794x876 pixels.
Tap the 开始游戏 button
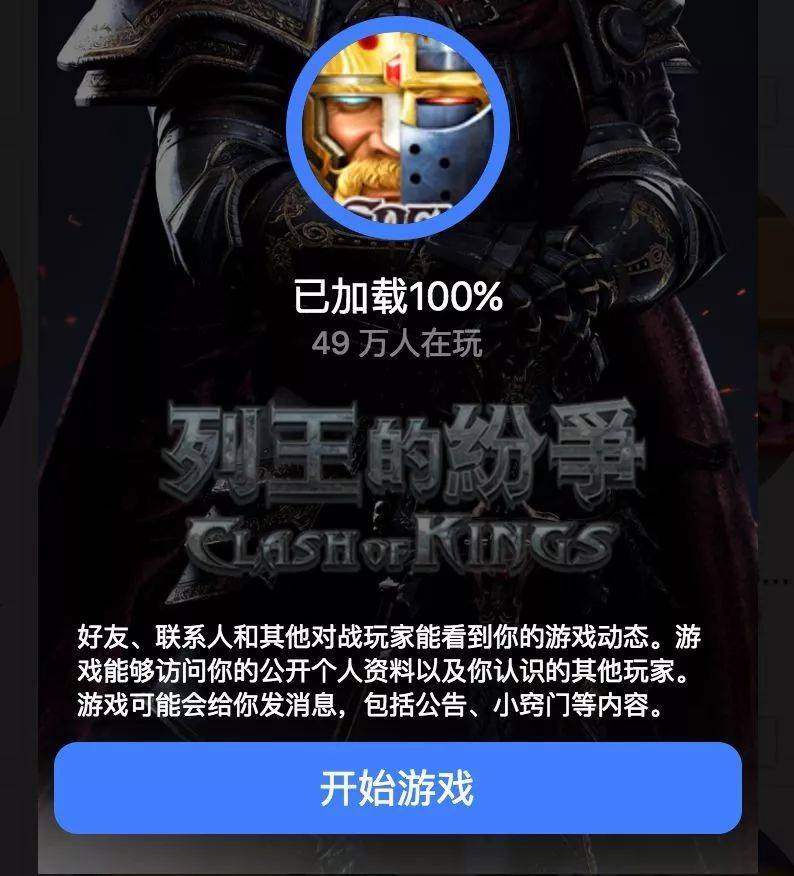point(397,788)
